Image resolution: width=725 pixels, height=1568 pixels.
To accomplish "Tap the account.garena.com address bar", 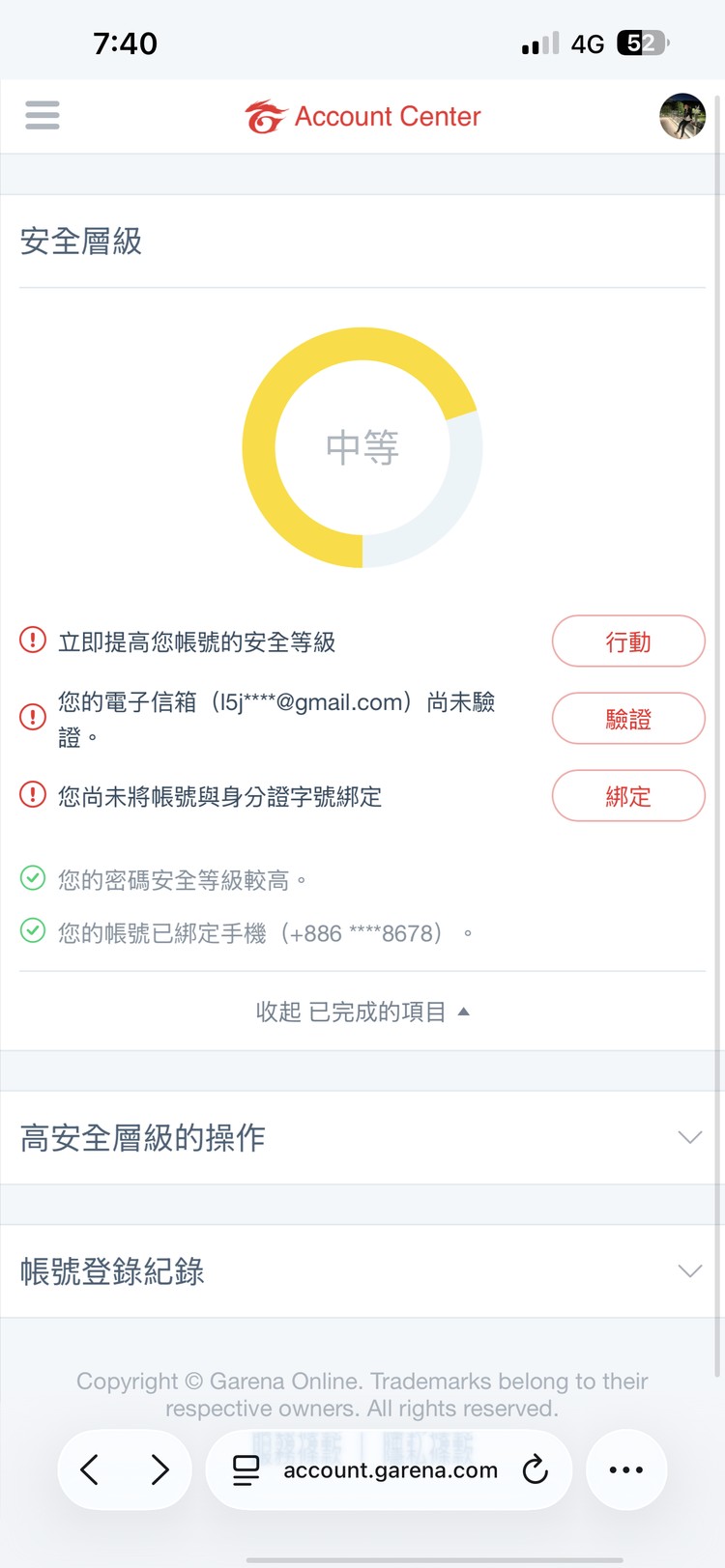I will coord(391,1469).
